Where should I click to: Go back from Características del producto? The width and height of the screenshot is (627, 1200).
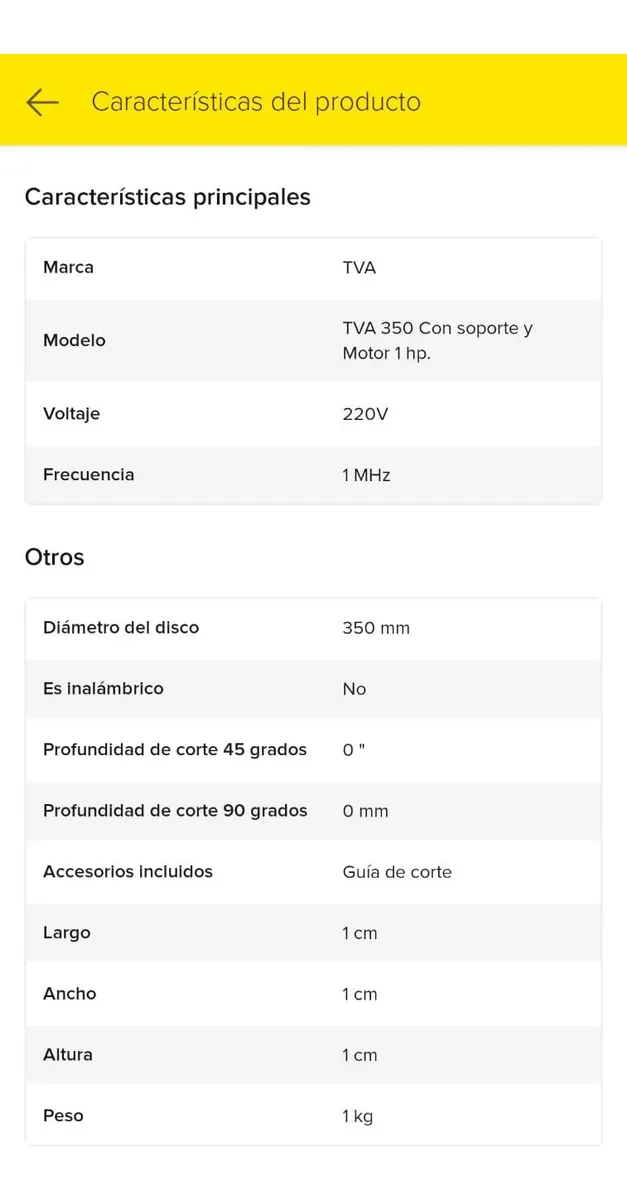click(42, 102)
